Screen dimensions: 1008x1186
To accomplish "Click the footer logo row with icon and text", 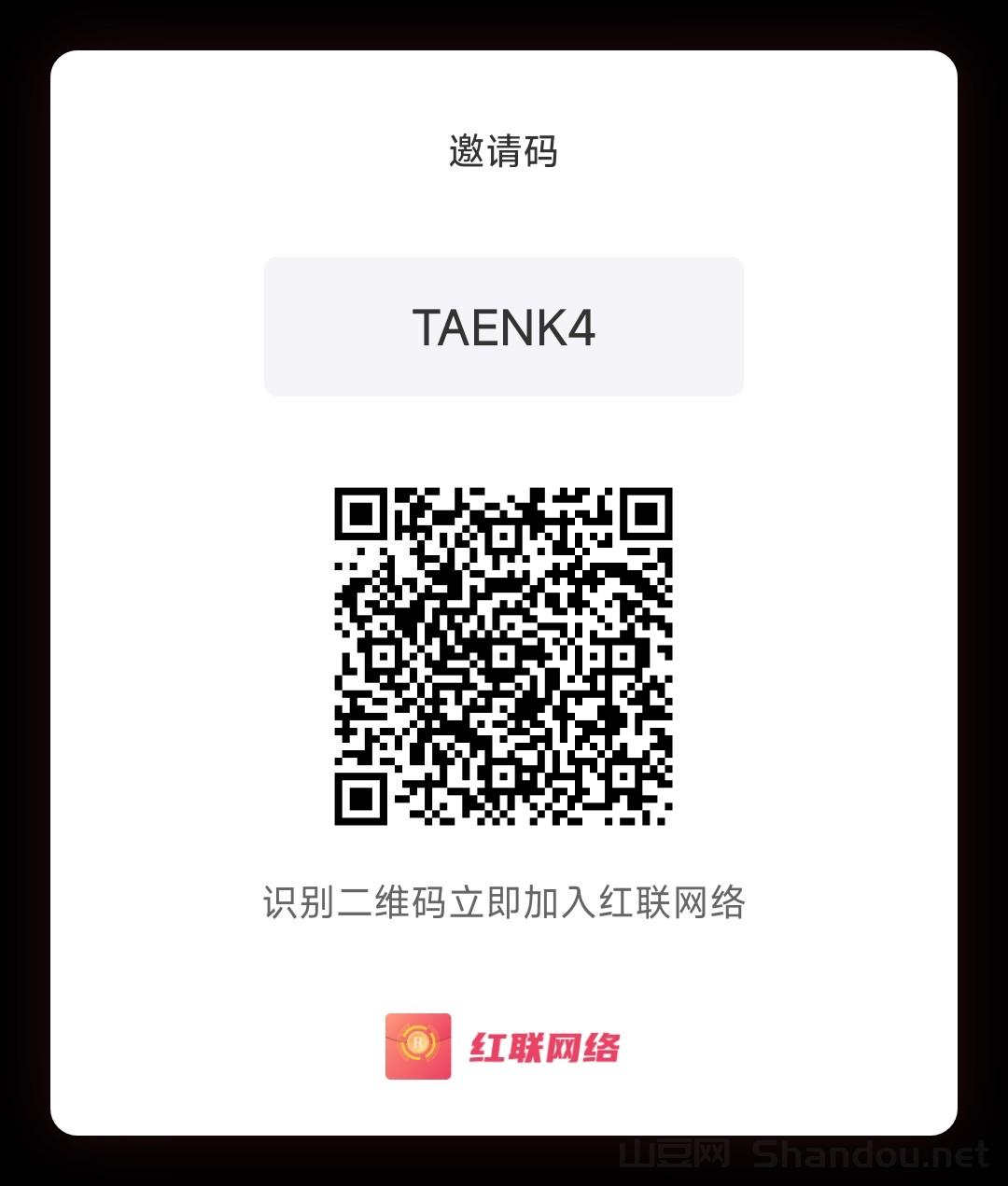I will pyautogui.click(x=504, y=1047).
